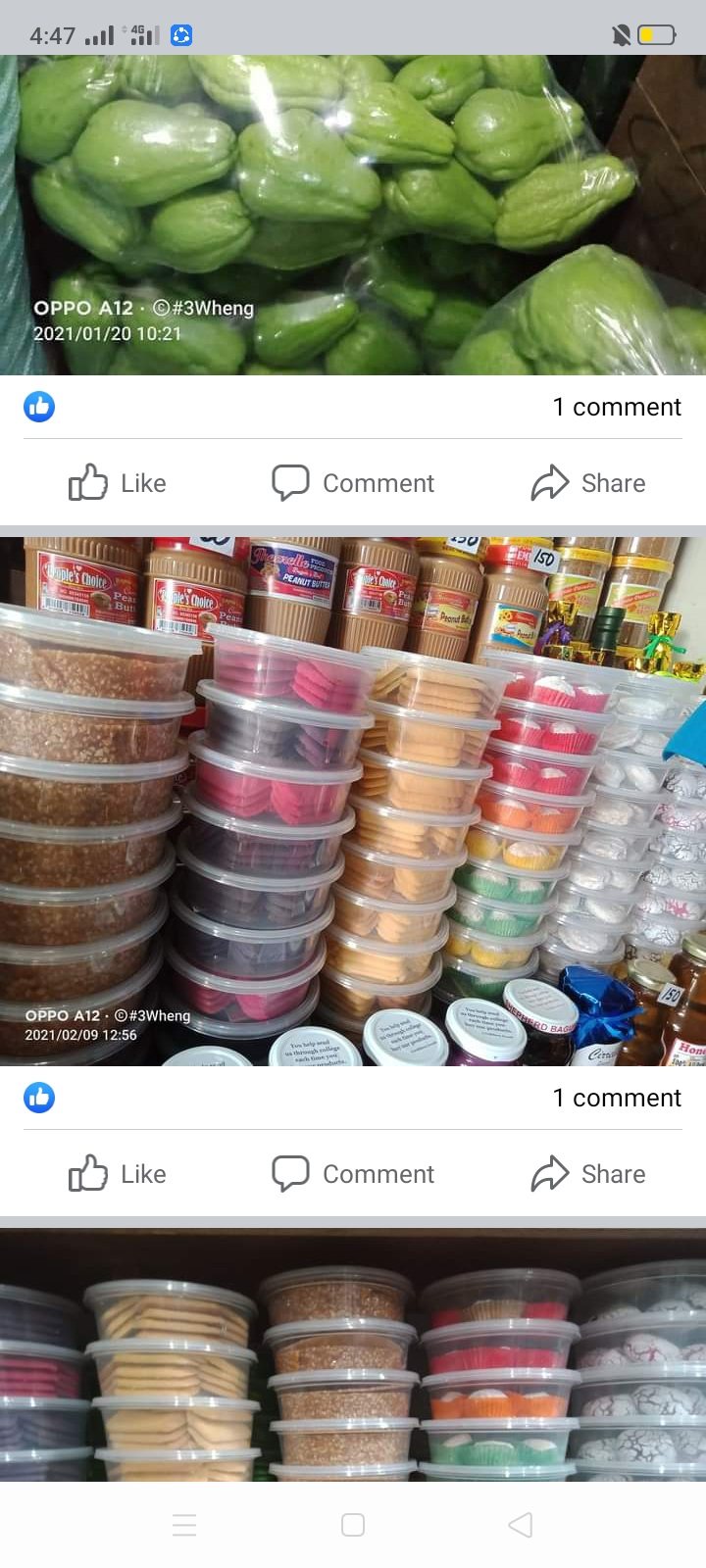Open the 1 comment on the chayote post
706x1568 pixels.
(616, 407)
